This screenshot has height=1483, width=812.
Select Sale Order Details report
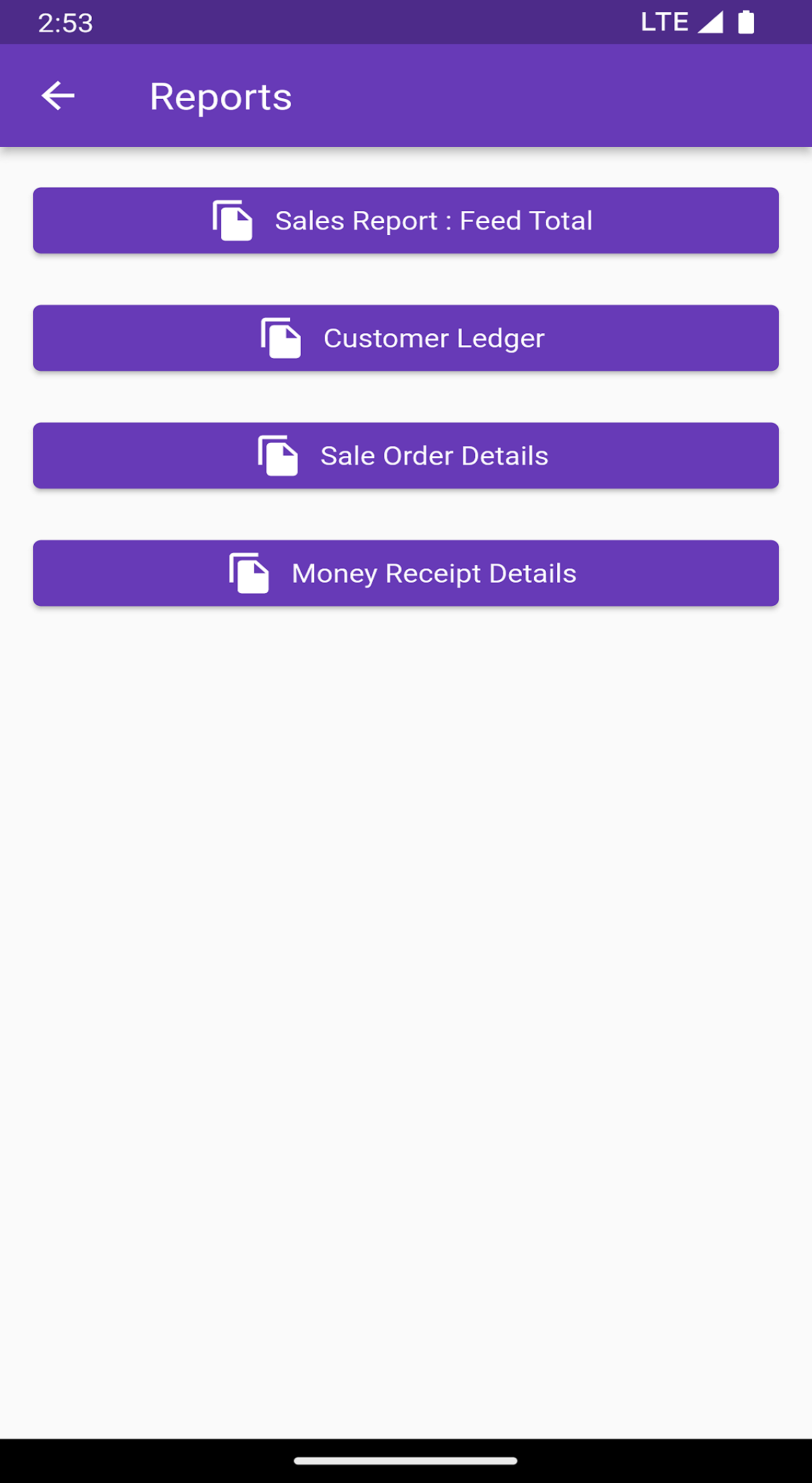[x=406, y=455]
